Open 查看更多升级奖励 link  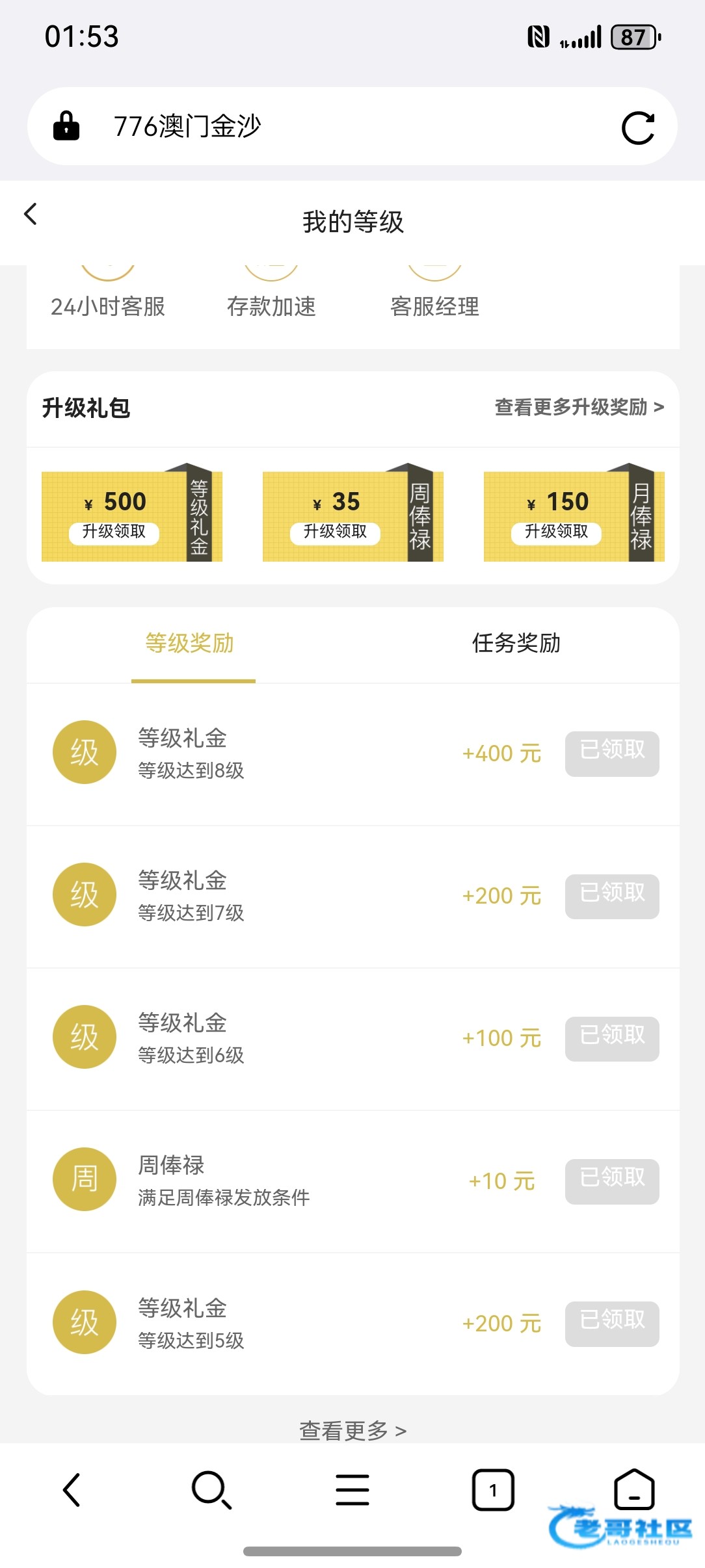tap(579, 408)
